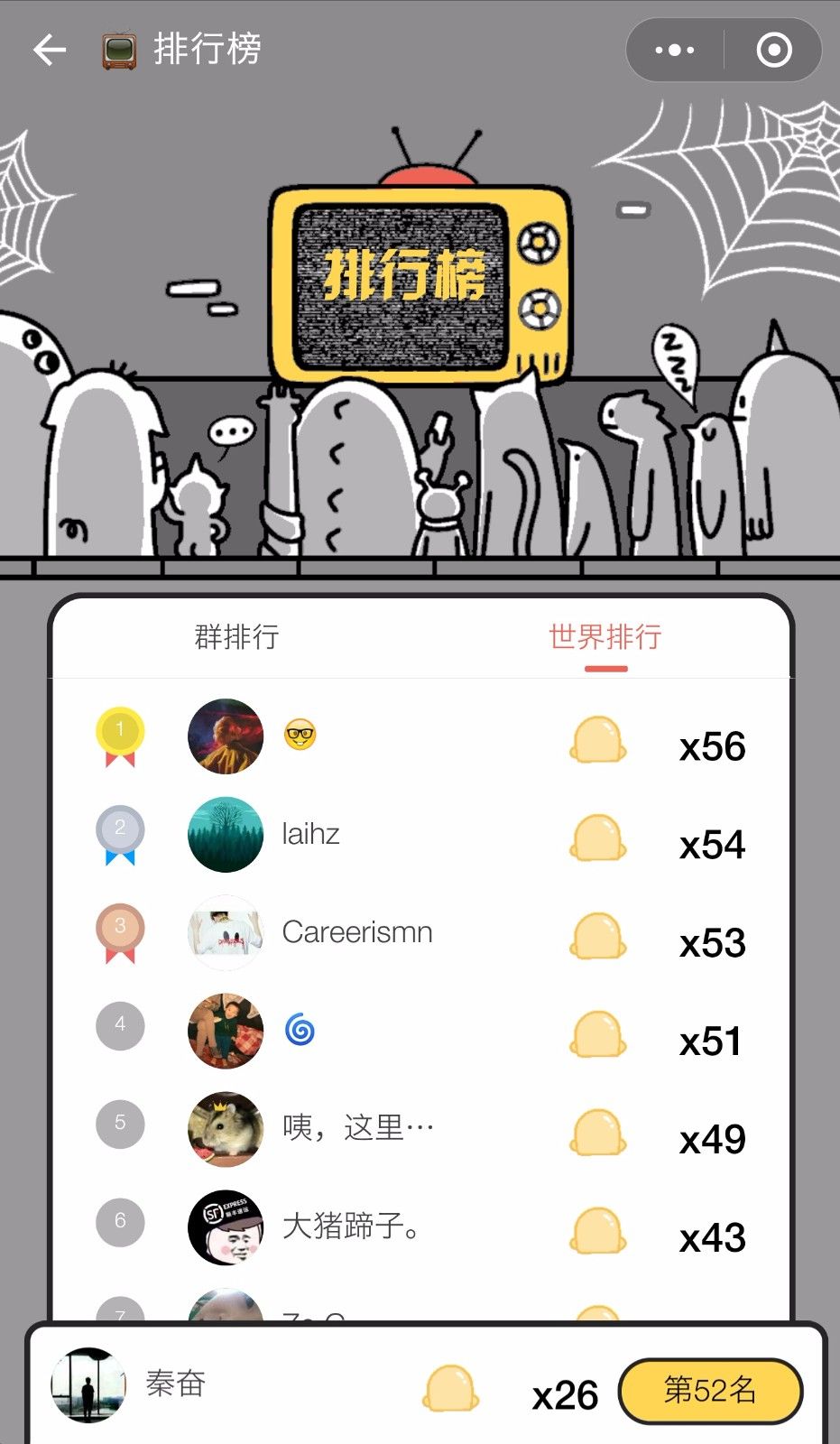Switch to the 群排行 tab
Image resolution: width=840 pixels, height=1444 pixels.
[x=236, y=637]
